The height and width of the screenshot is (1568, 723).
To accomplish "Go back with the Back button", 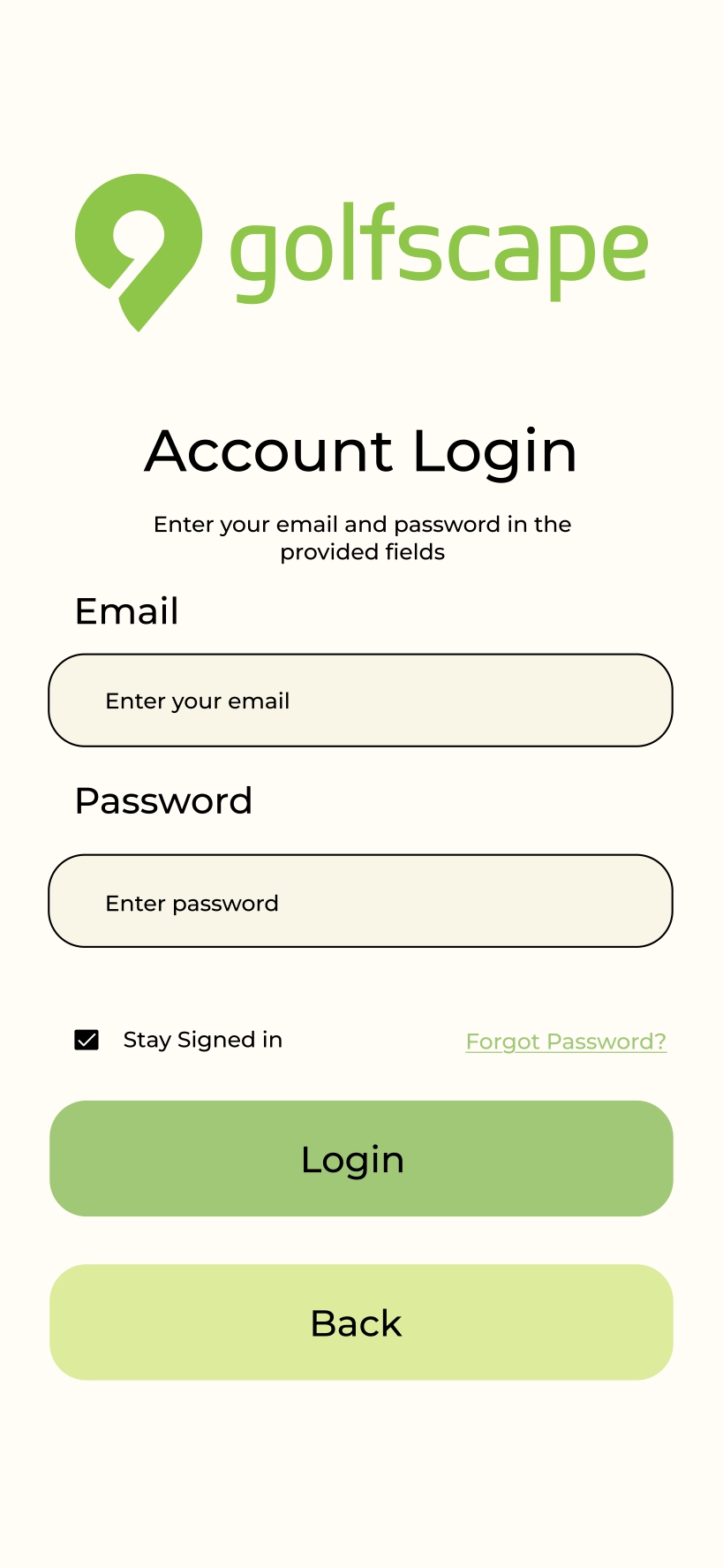I will (x=361, y=1322).
